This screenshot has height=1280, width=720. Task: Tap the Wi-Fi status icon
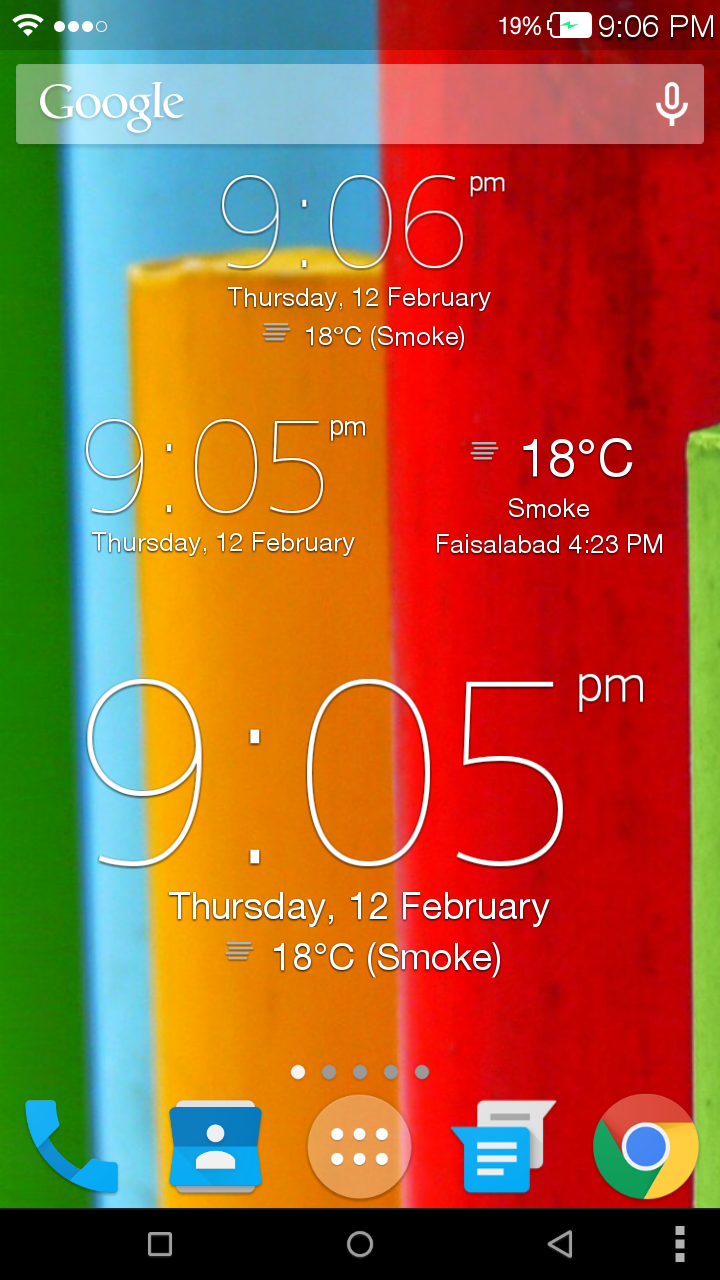[x=27, y=24]
